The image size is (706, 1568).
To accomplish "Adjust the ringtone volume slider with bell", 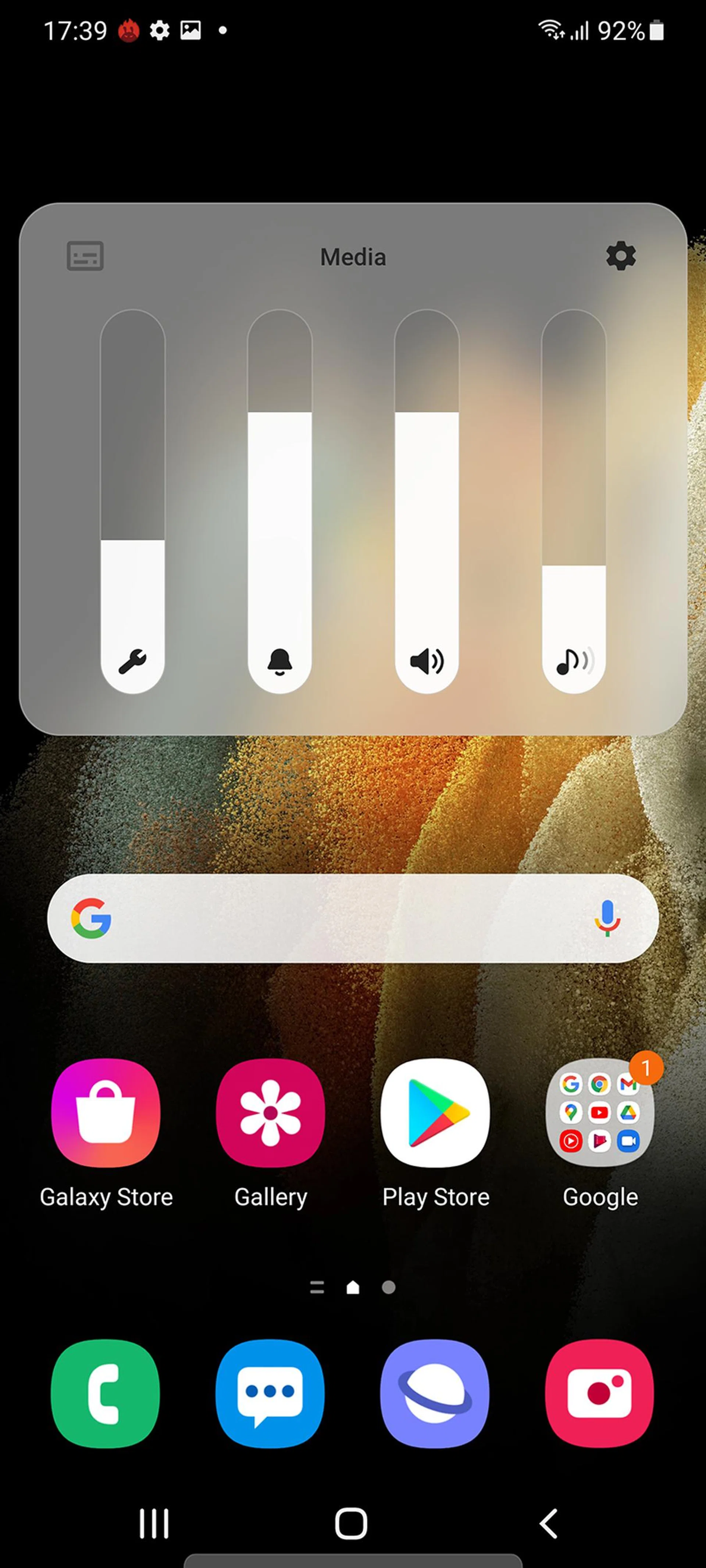I will click(279, 500).
